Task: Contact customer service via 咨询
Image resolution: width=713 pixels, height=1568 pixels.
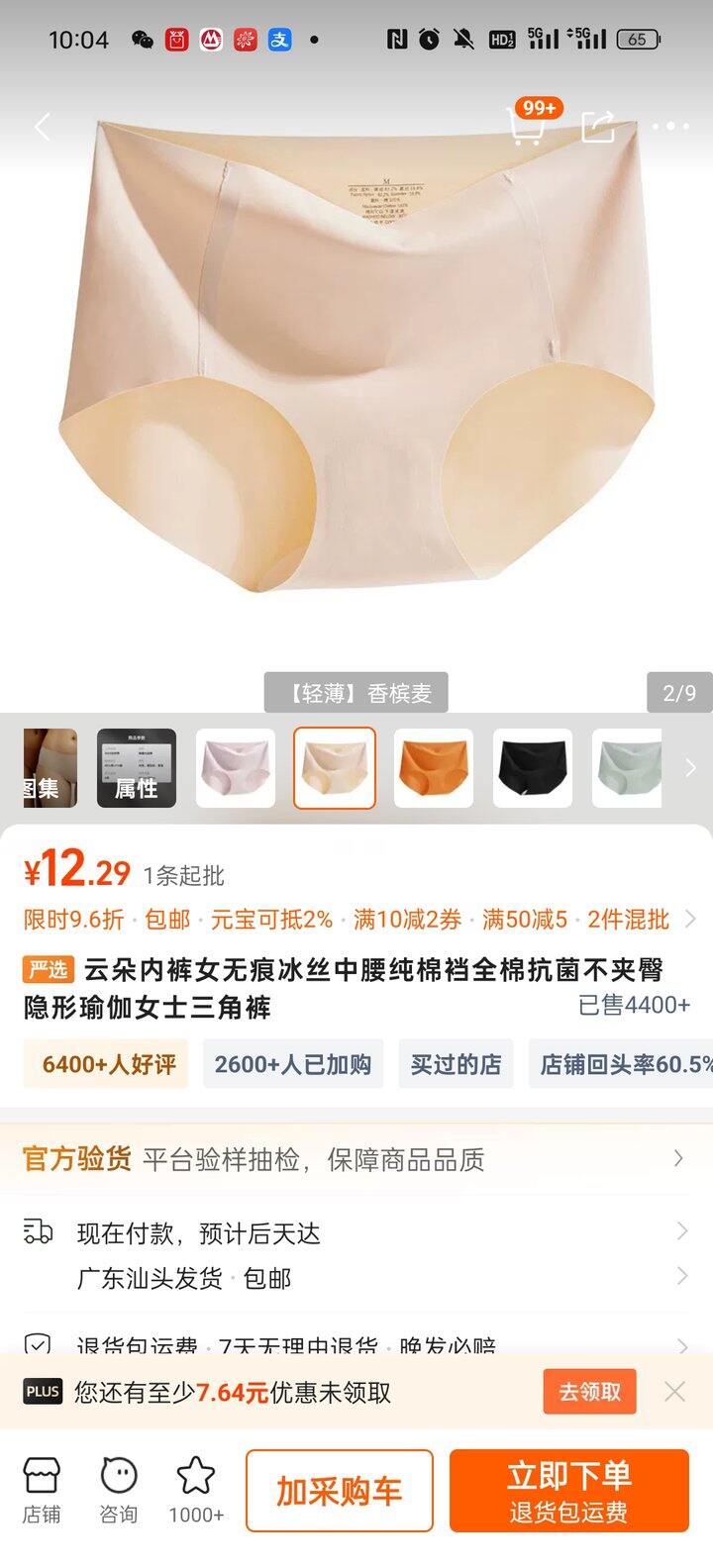Action: [119, 1490]
